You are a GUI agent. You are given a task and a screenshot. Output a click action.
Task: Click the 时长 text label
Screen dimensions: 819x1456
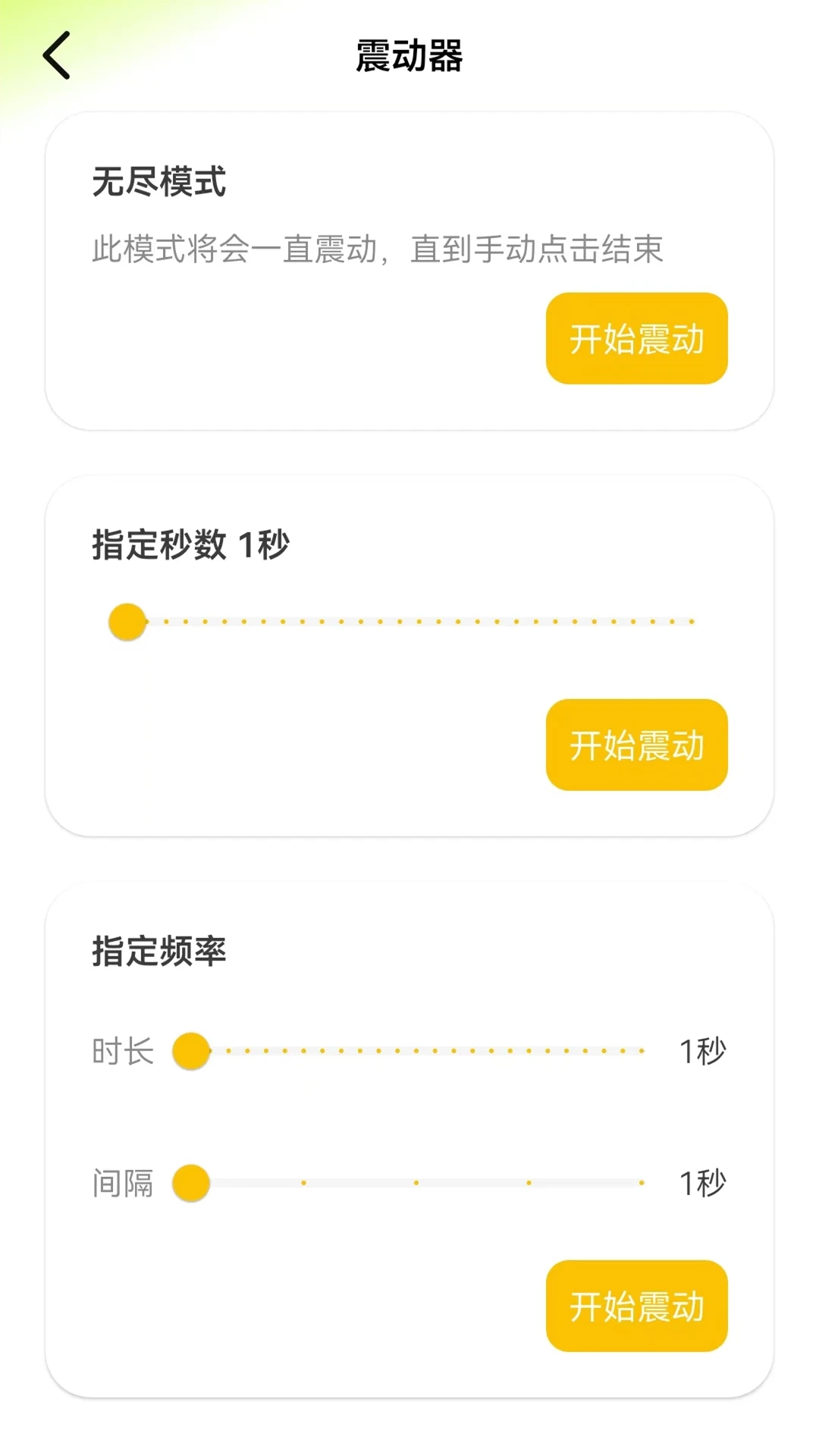point(123,1052)
